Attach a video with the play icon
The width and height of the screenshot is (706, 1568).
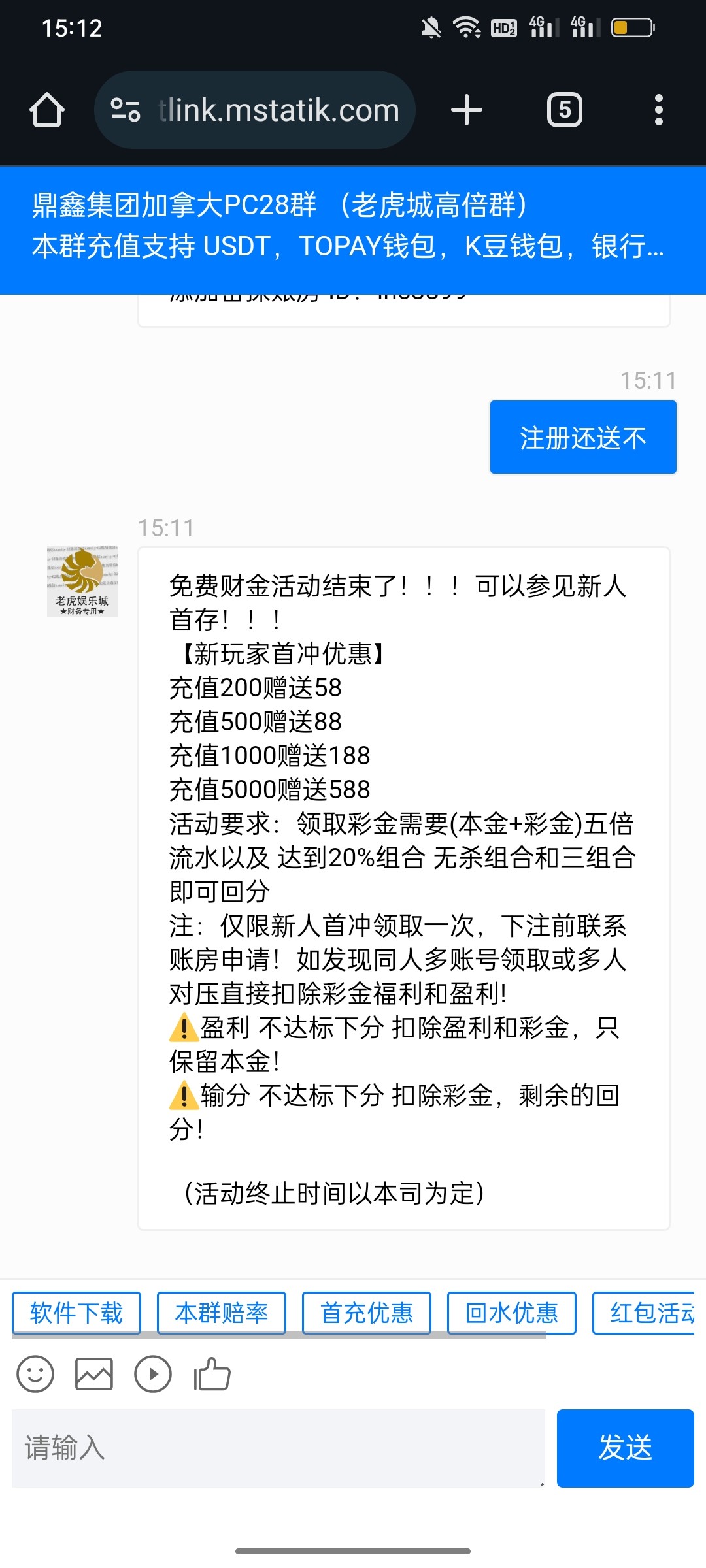pos(153,1375)
